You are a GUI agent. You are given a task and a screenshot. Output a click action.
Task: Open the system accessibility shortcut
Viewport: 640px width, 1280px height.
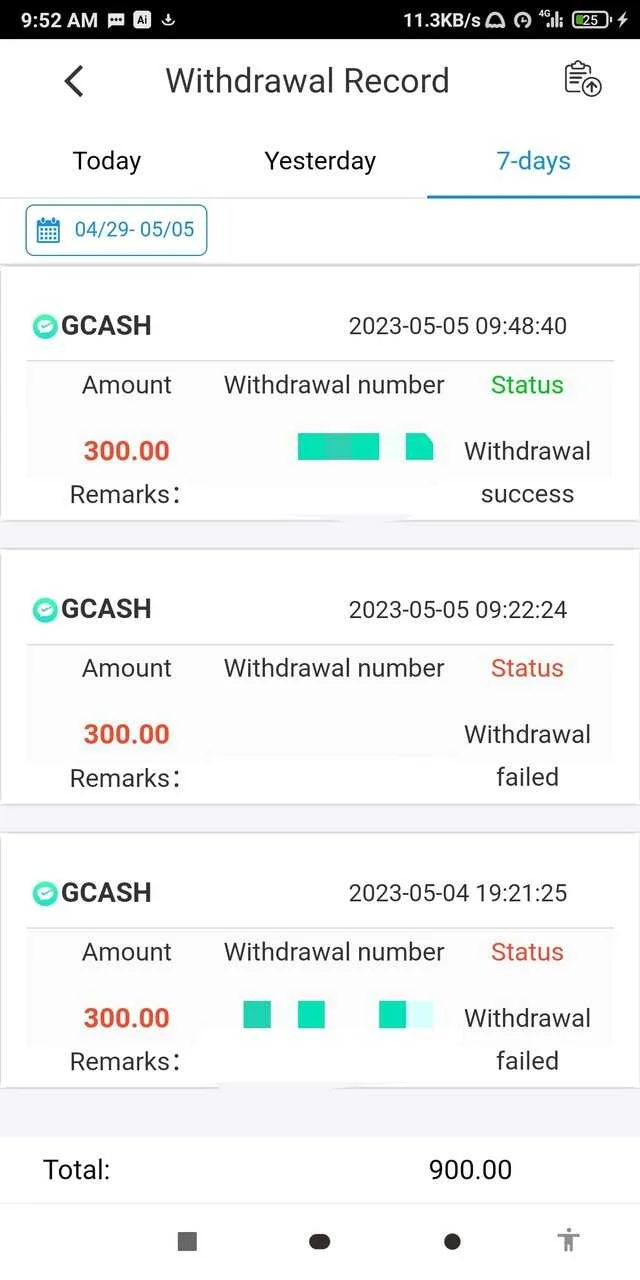569,1241
